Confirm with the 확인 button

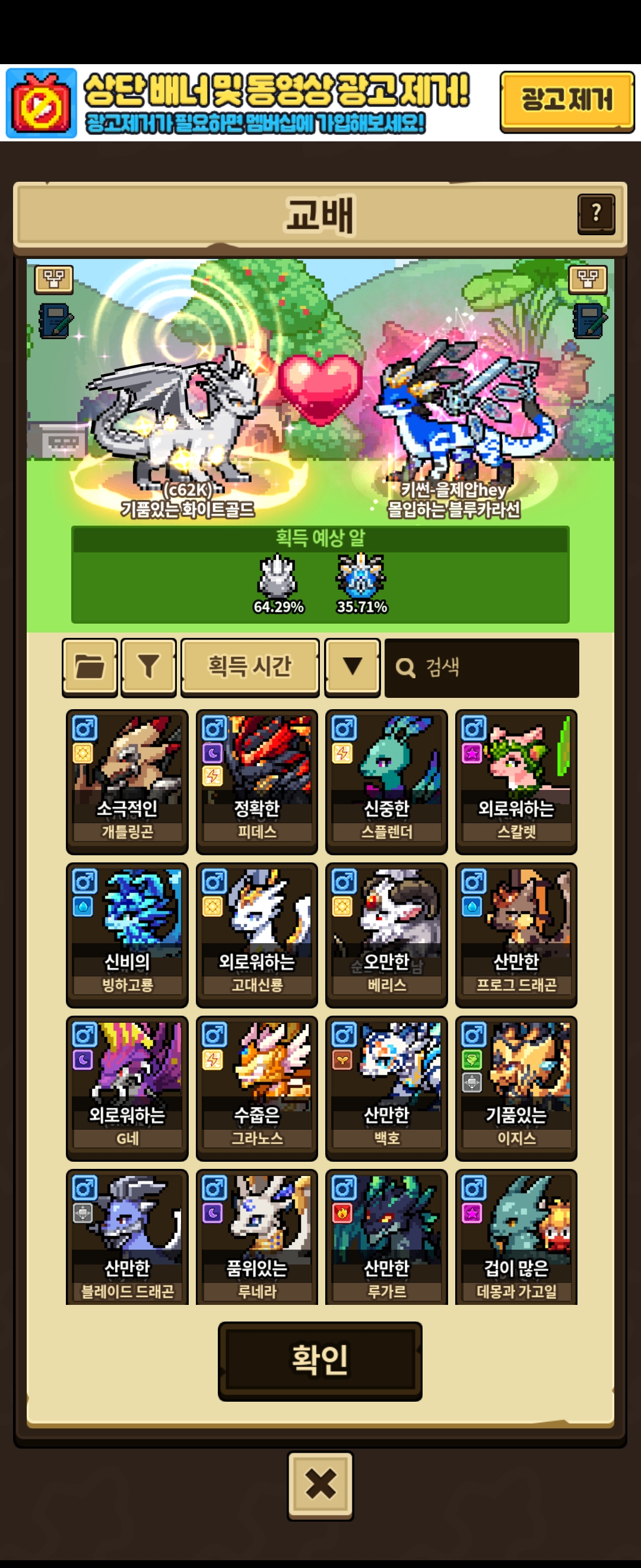pyautogui.click(x=320, y=1361)
